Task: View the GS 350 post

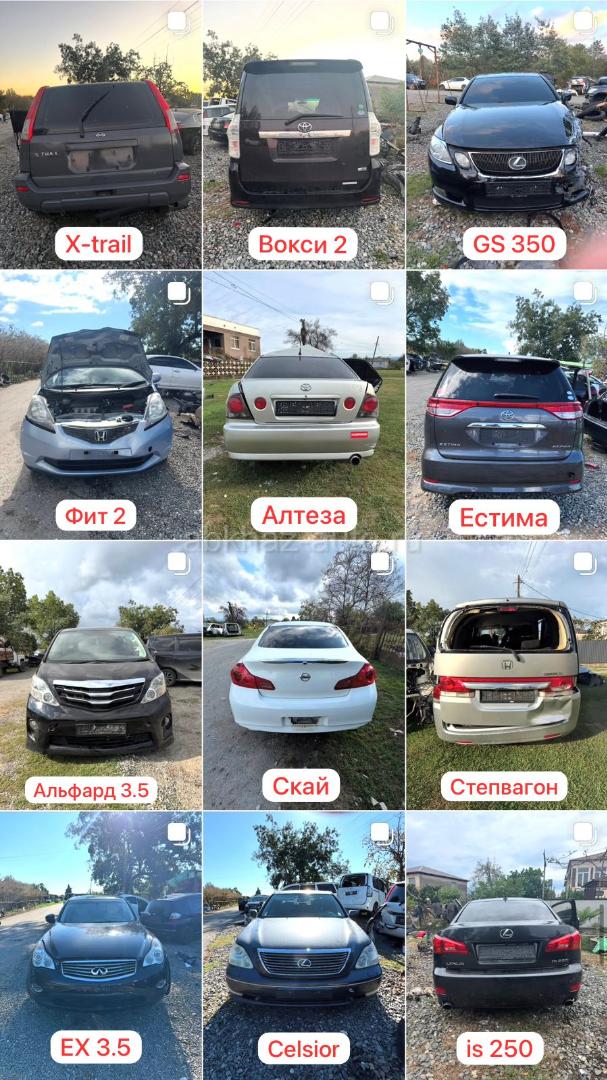Action: pos(507,135)
